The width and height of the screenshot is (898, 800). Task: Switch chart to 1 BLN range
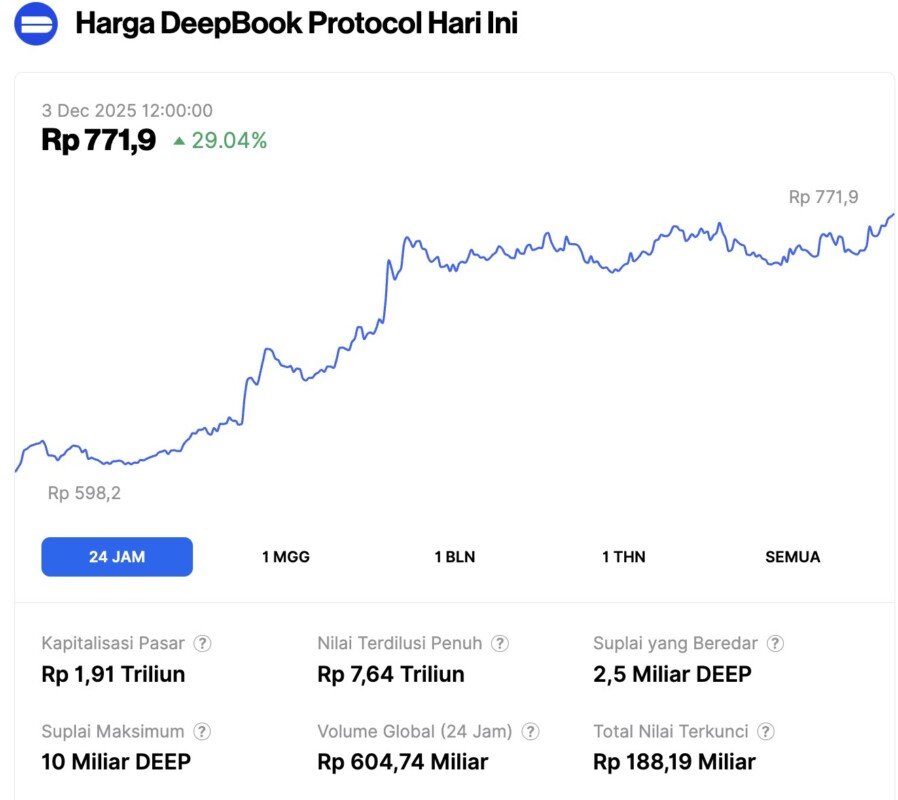tap(455, 557)
